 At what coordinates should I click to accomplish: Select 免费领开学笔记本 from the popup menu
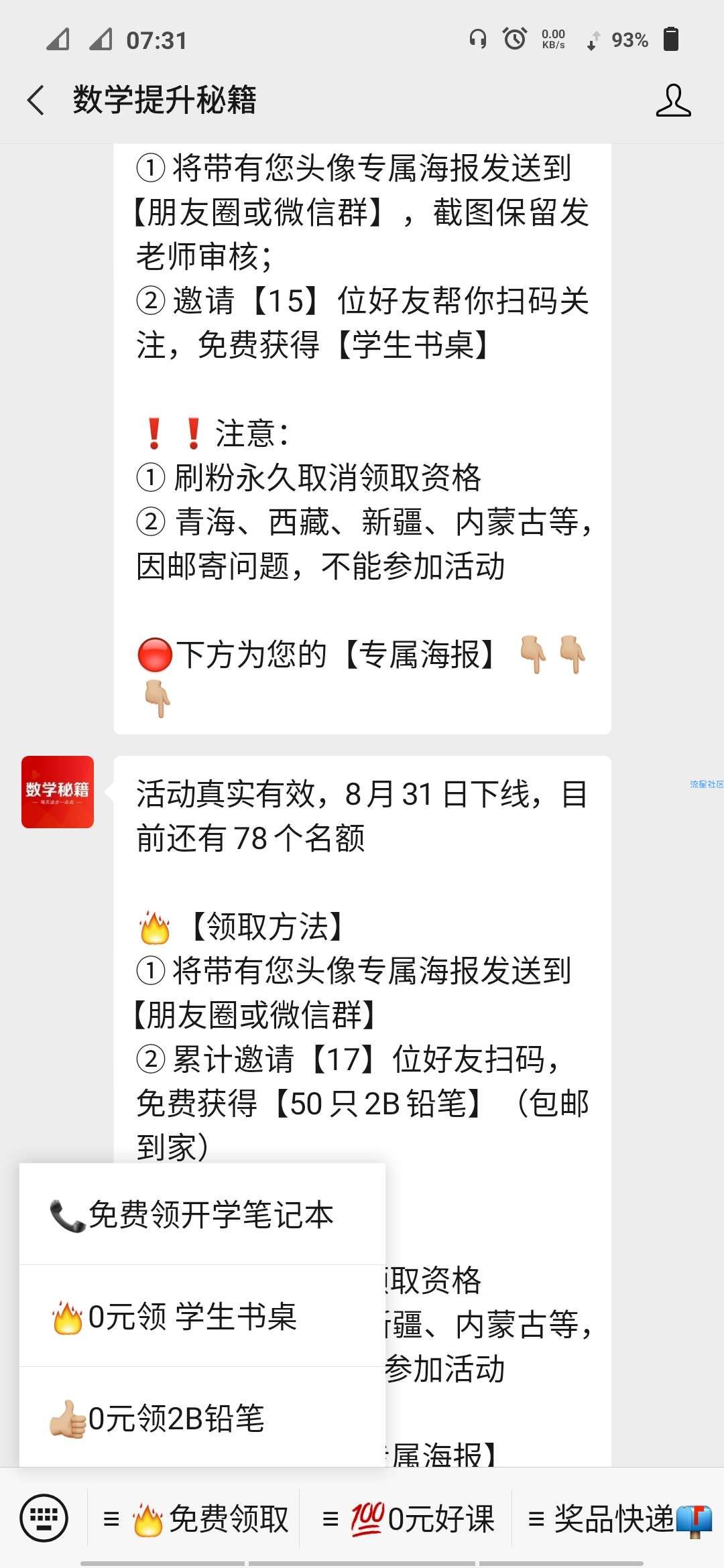click(x=201, y=1215)
